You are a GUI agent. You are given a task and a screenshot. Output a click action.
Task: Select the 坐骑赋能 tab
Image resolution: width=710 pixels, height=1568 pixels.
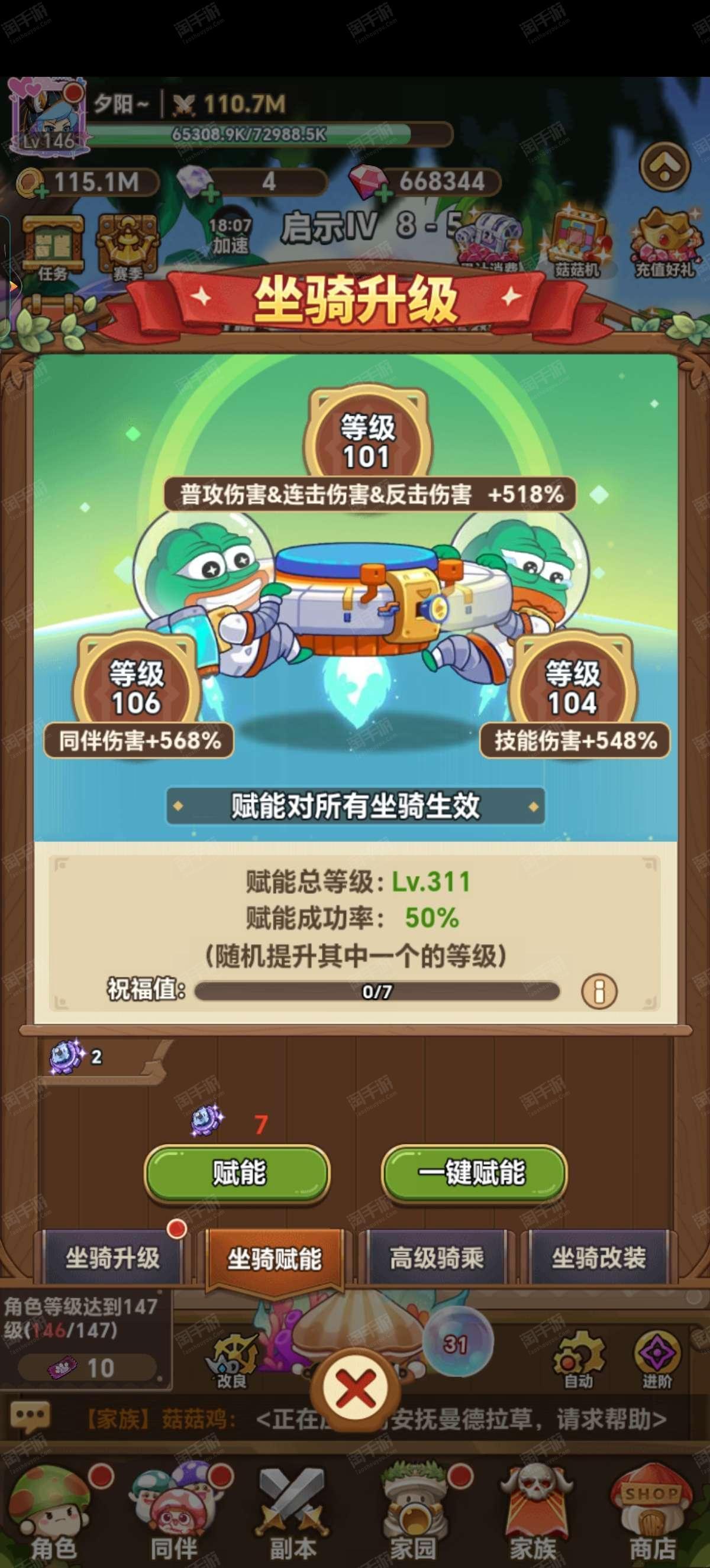(x=275, y=1258)
